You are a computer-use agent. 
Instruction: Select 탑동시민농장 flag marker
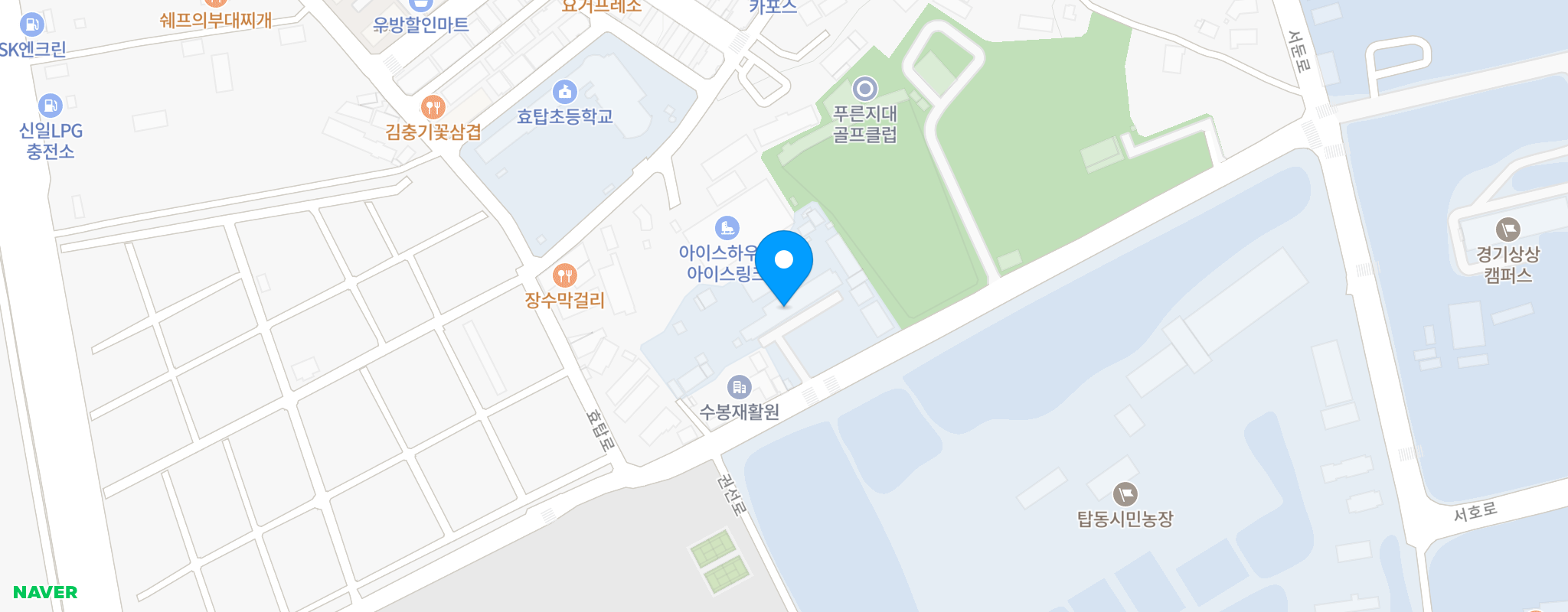pyautogui.click(x=1125, y=494)
